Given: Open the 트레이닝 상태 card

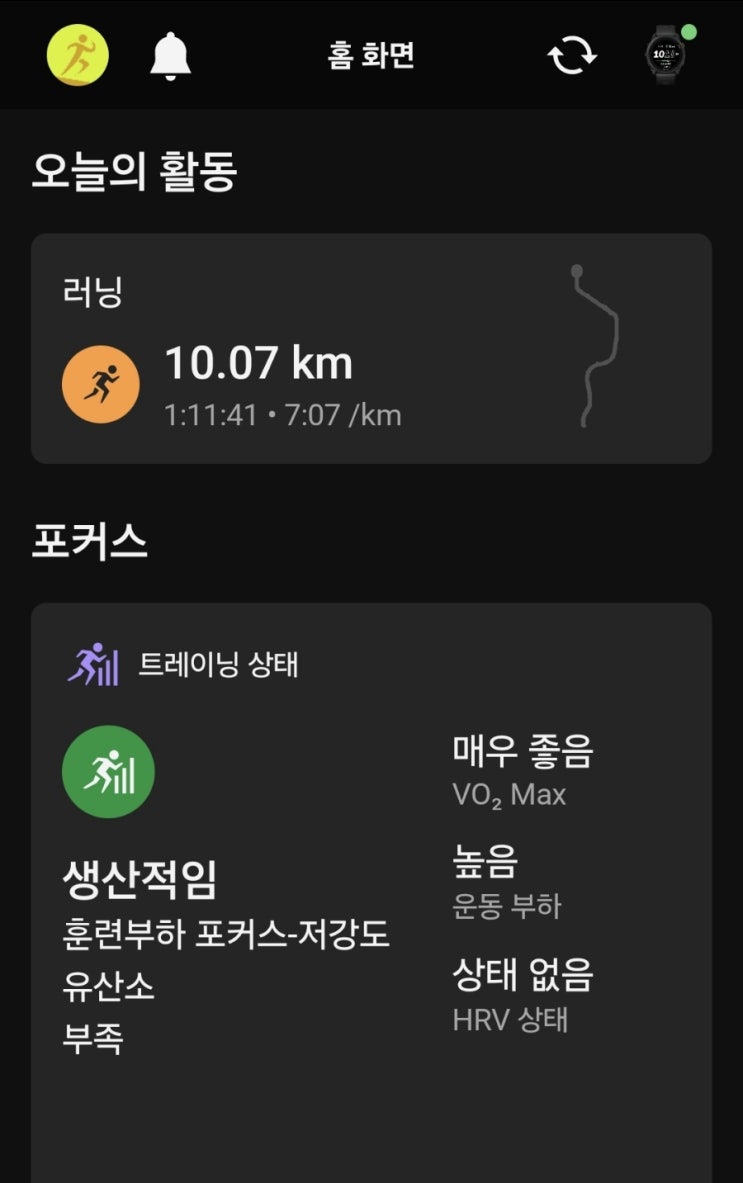Looking at the screenshot, I should coord(371,893).
